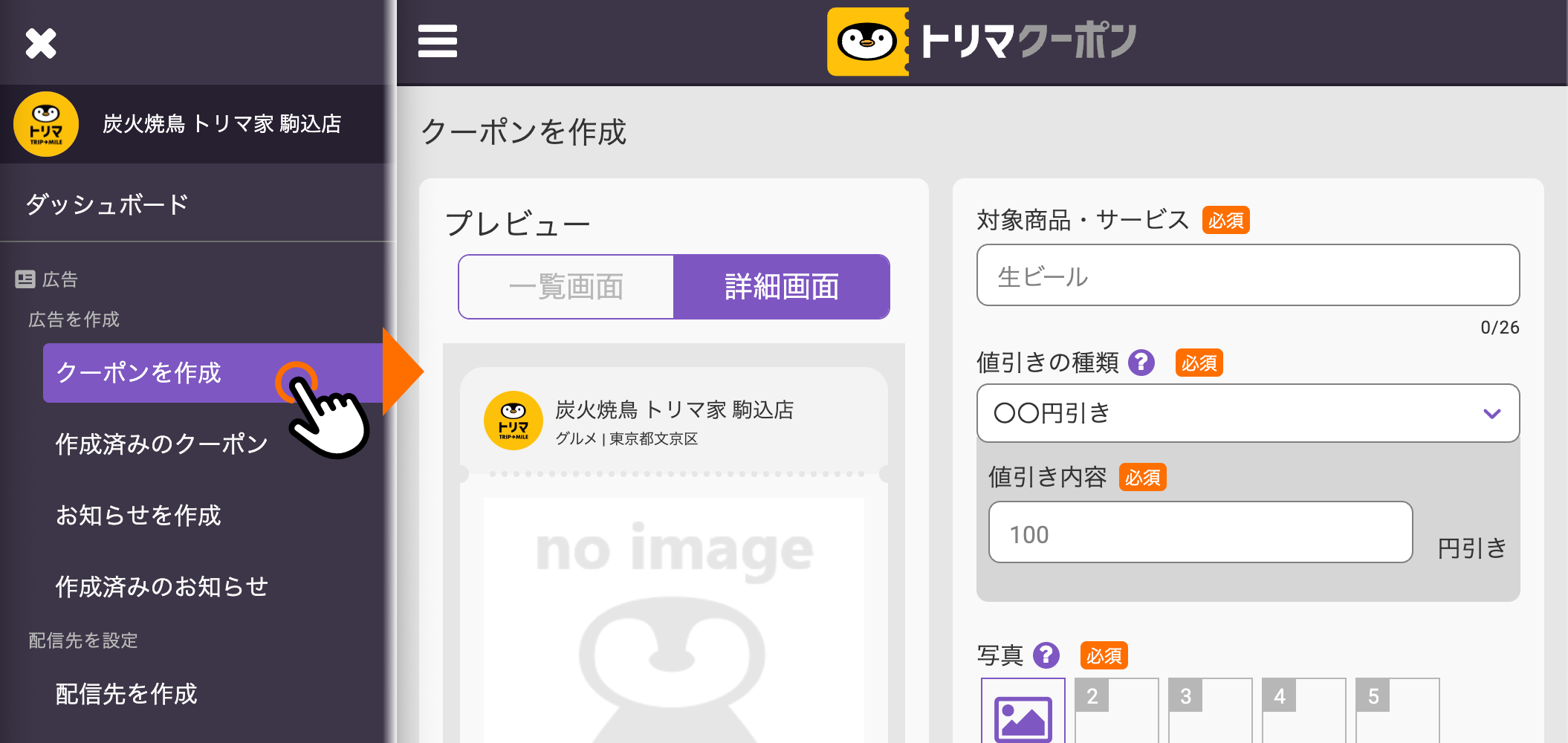
Task: Focus the 値引き内容 amount field
Action: pos(1199,533)
